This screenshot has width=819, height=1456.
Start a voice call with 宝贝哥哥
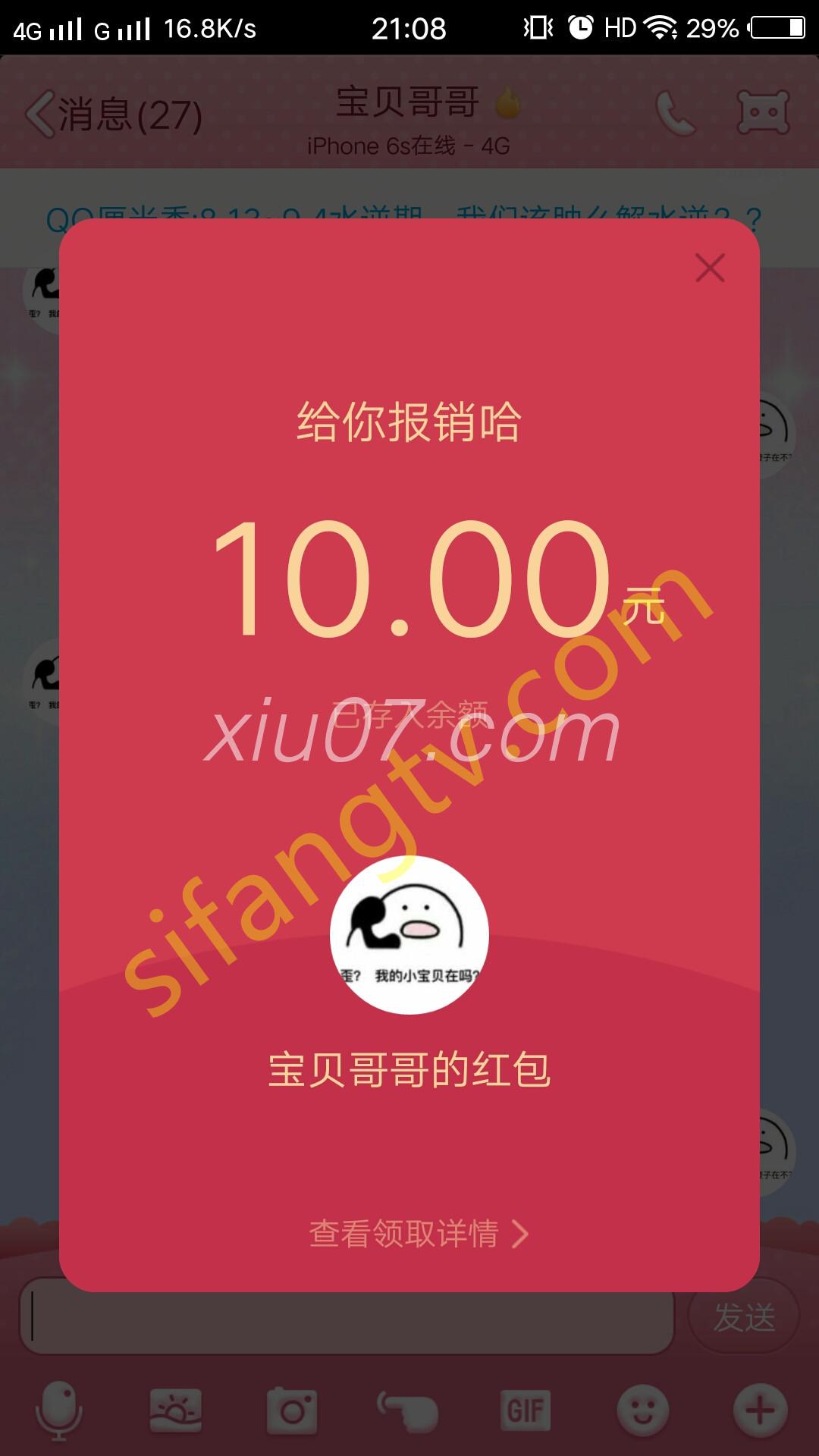tap(674, 114)
